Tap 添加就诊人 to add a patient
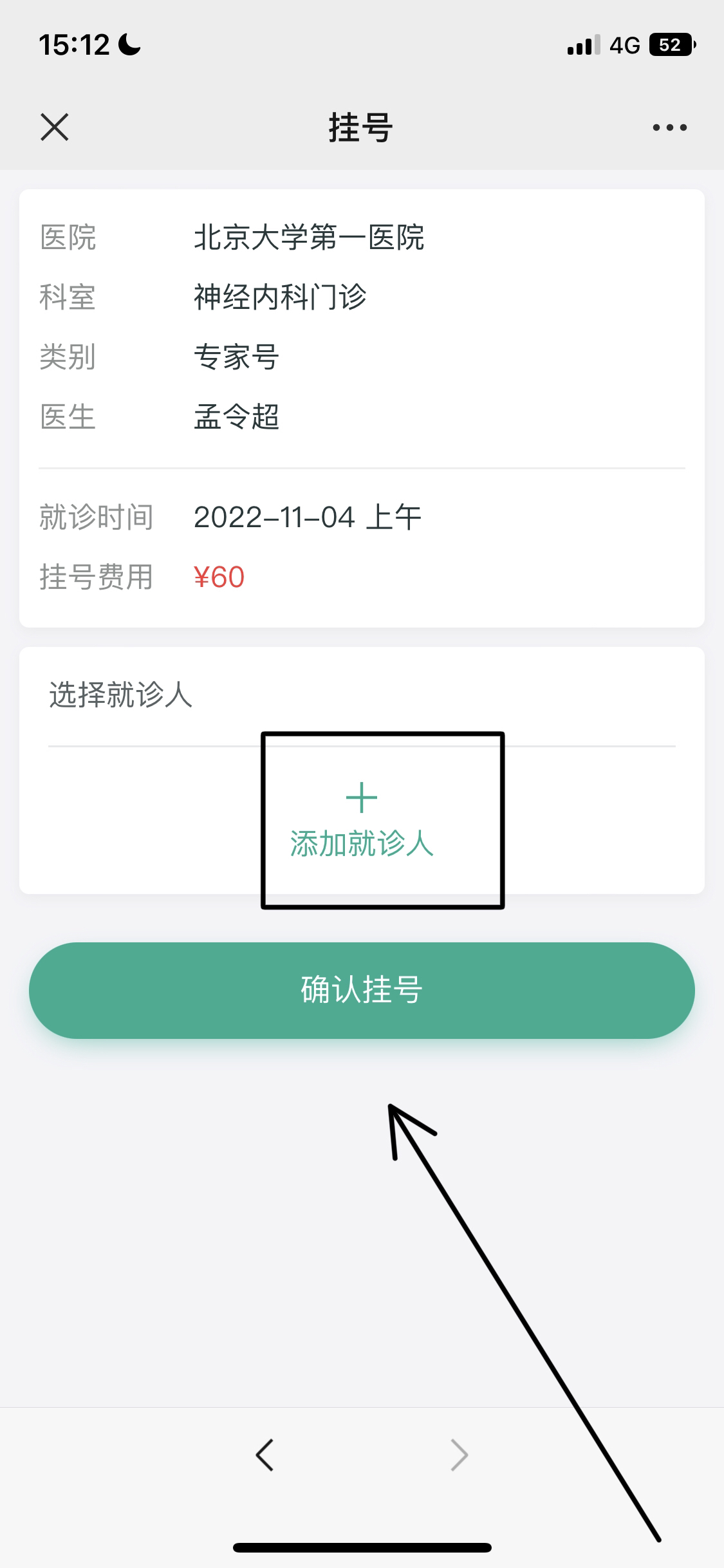The height and width of the screenshot is (1568, 724). 362,820
